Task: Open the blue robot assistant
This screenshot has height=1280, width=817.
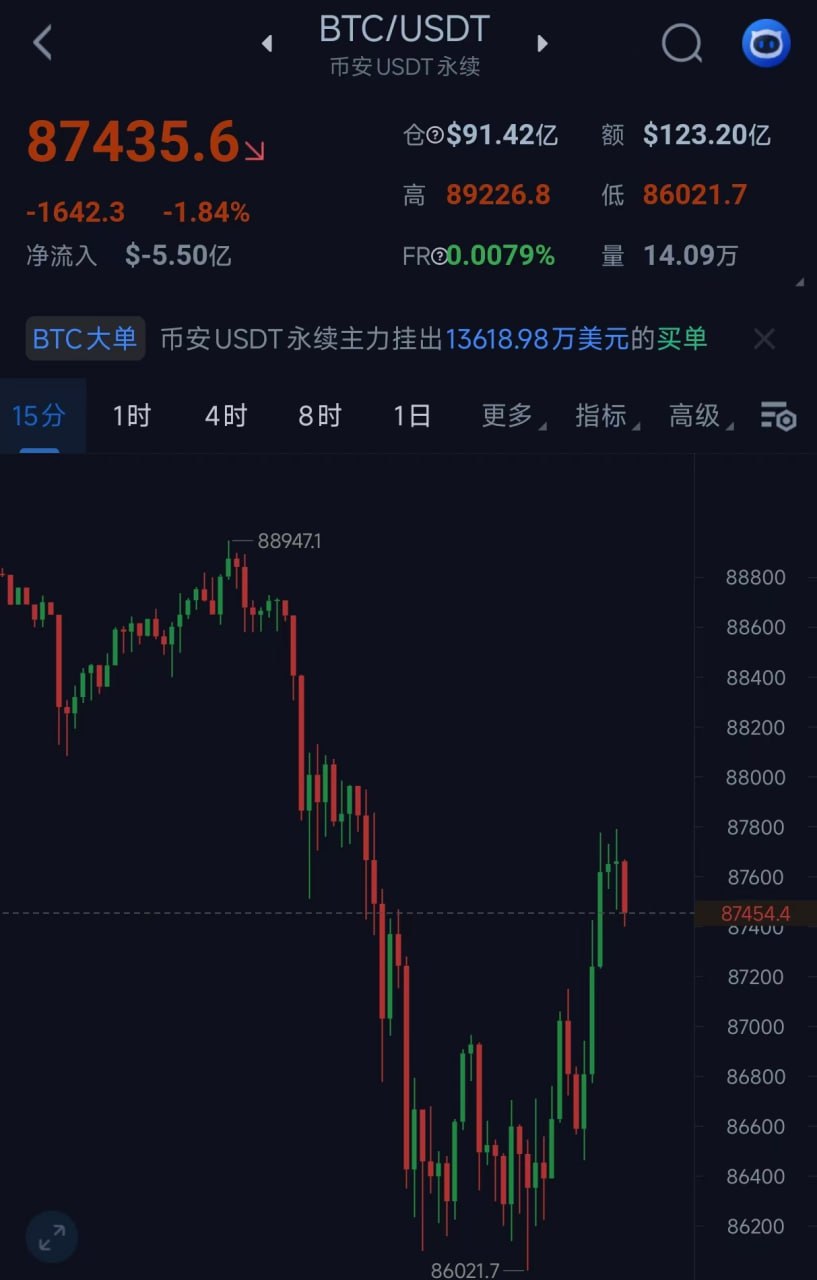Action: 766,43
